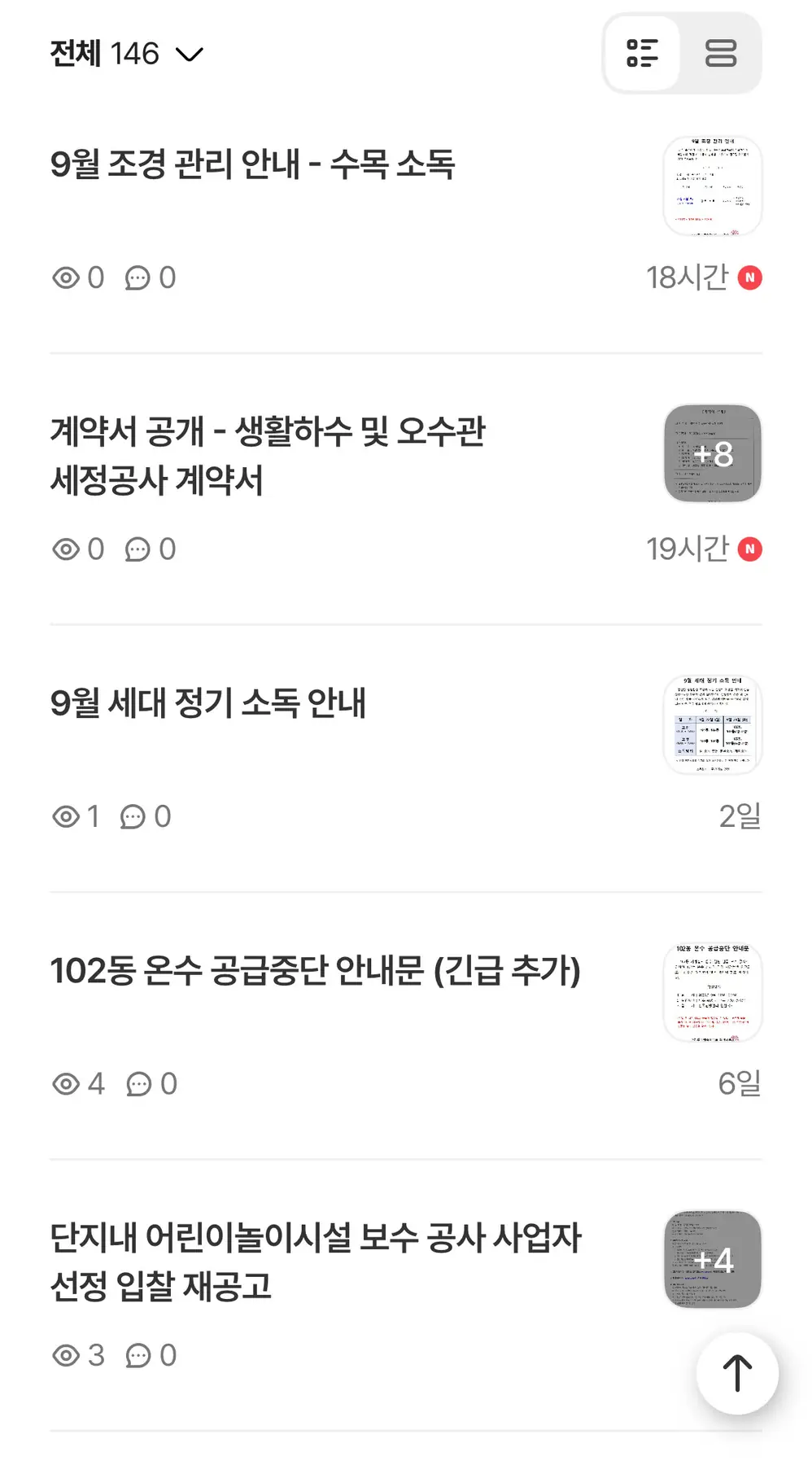
Task: View the +4 attachment thumbnail of 입찰 재공고
Action: [x=713, y=1259]
